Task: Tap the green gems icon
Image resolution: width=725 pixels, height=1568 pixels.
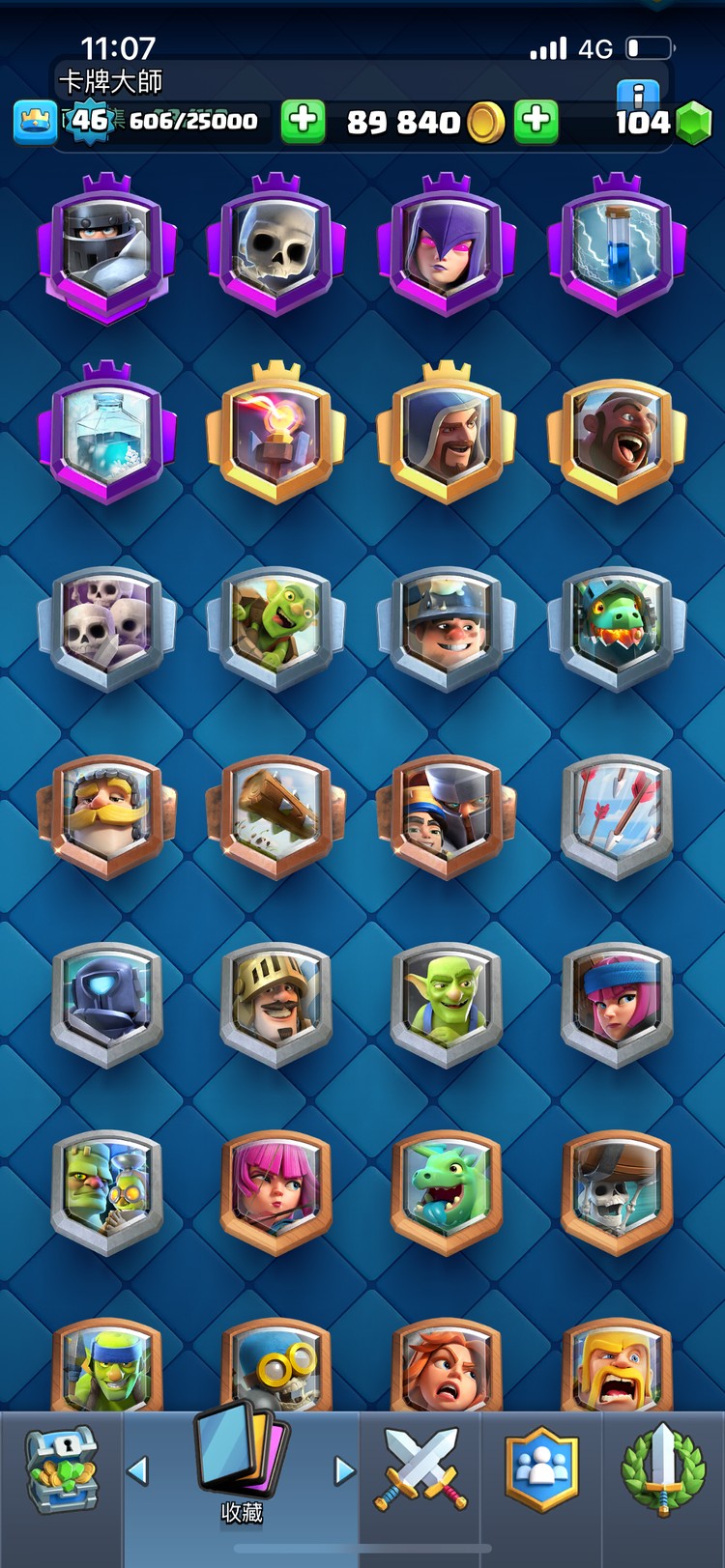Action: (x=691, y=124)
